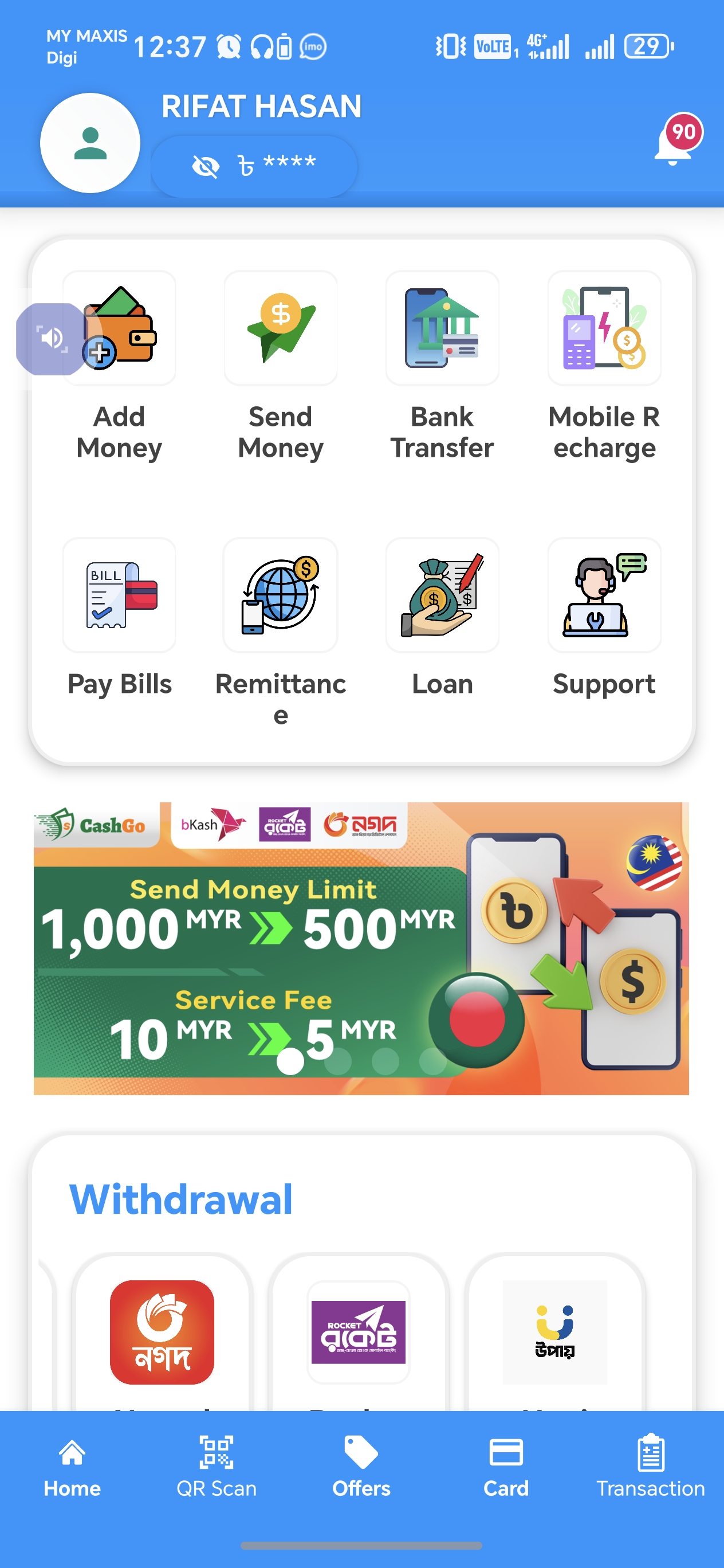The image size is (724, 1568).
Task: Open the profile avatar
Action: click(x=90, y=144)
